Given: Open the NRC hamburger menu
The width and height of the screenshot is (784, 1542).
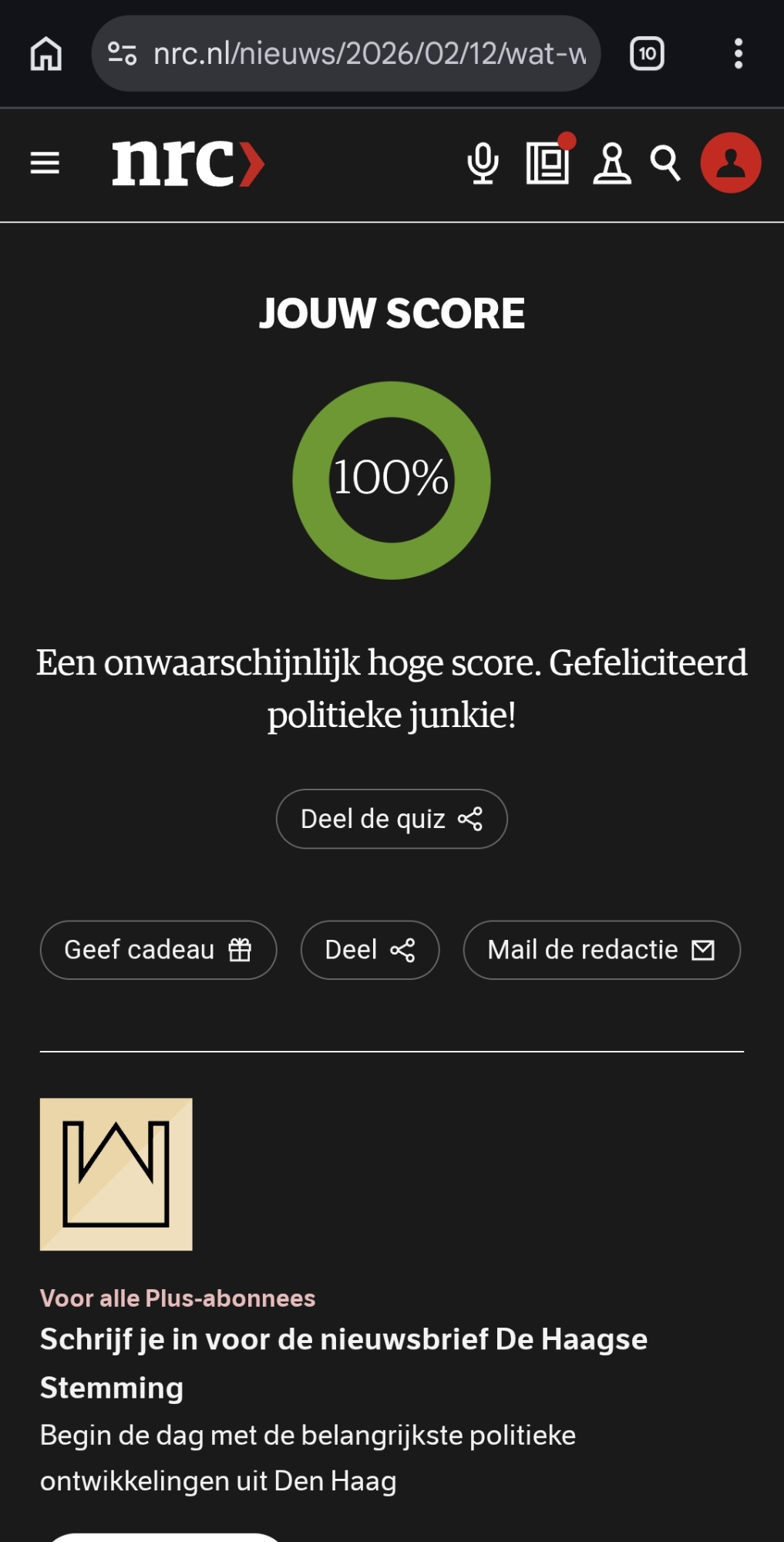Looking at the screenshot, I should (45, 163).
